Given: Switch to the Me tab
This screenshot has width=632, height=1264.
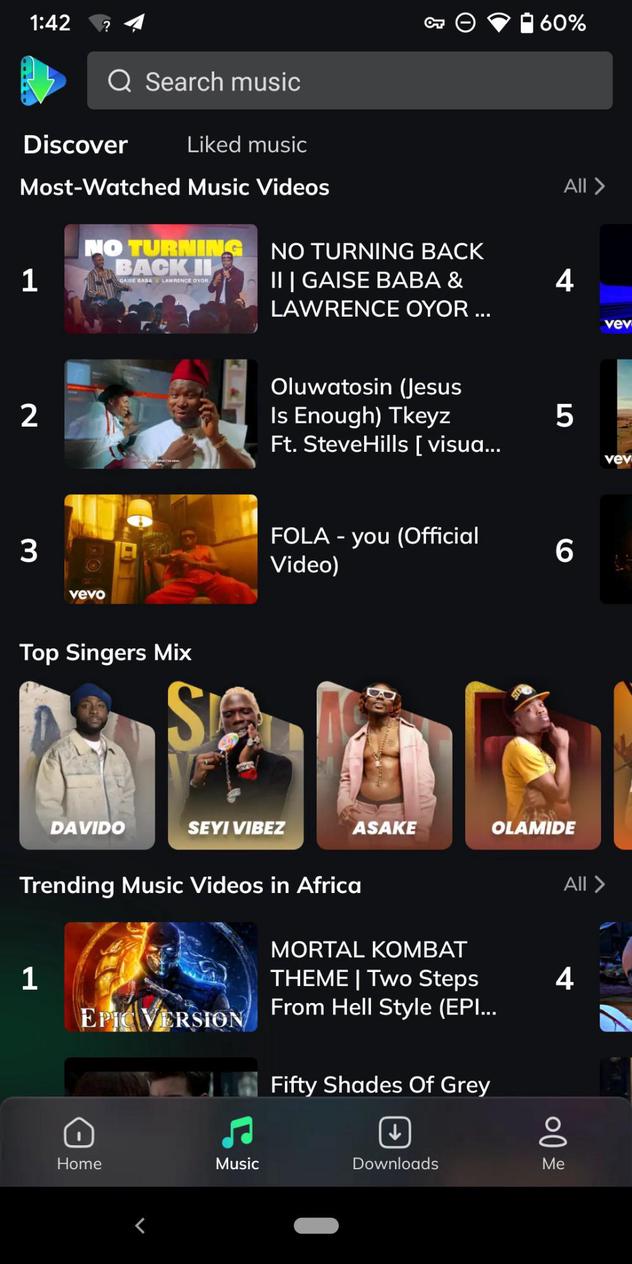Looking at the screenshot, I should (x=553, y=1144).
